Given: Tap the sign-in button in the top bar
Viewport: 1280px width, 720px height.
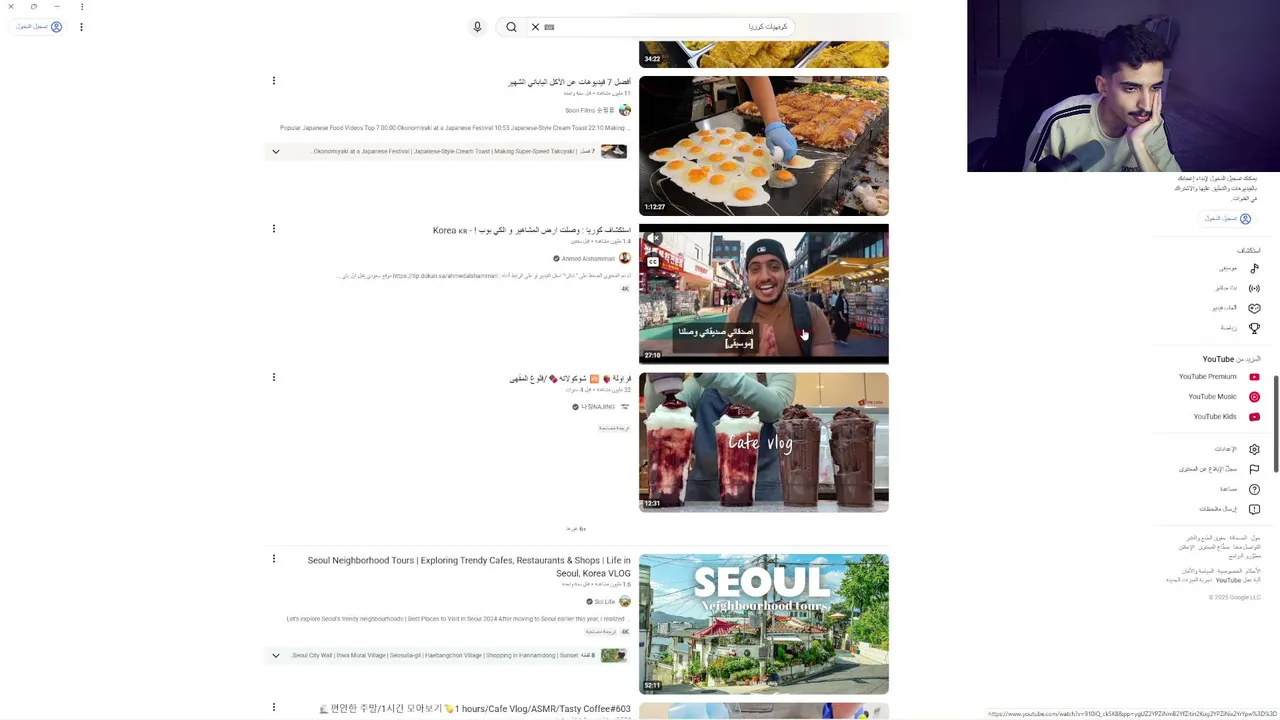Looking at the screenshot, I should click(39, 27).
